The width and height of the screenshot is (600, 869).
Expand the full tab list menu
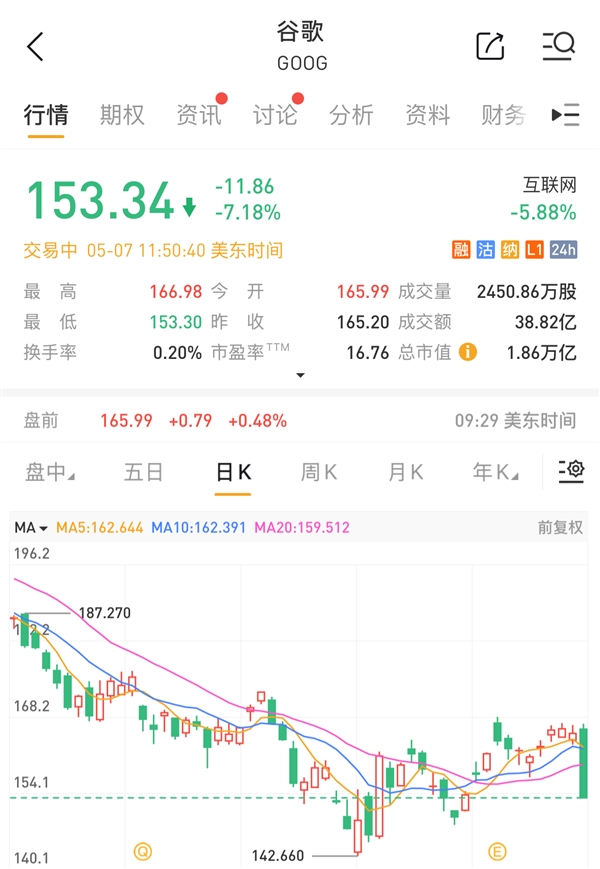566,115
